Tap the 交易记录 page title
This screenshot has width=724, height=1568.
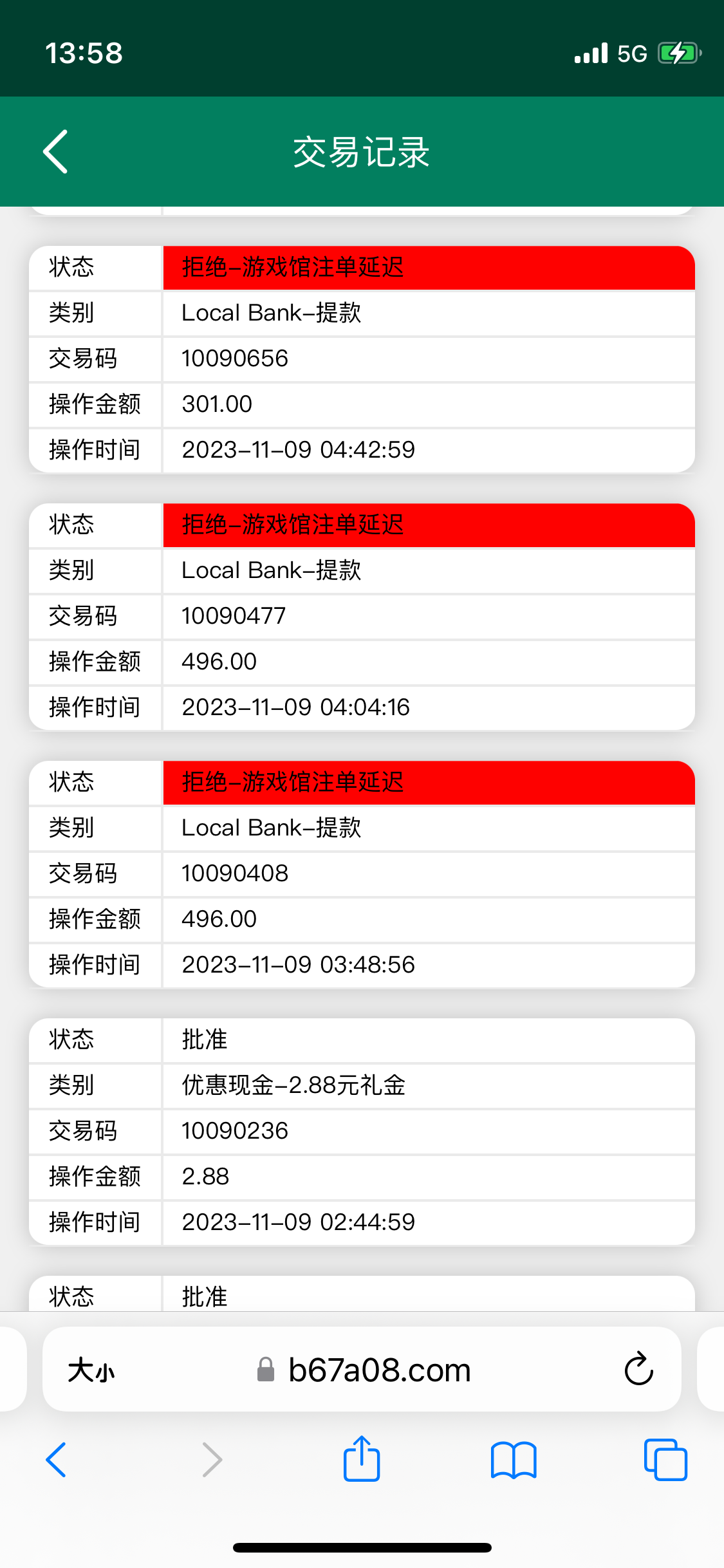click(x=362, y=152)
